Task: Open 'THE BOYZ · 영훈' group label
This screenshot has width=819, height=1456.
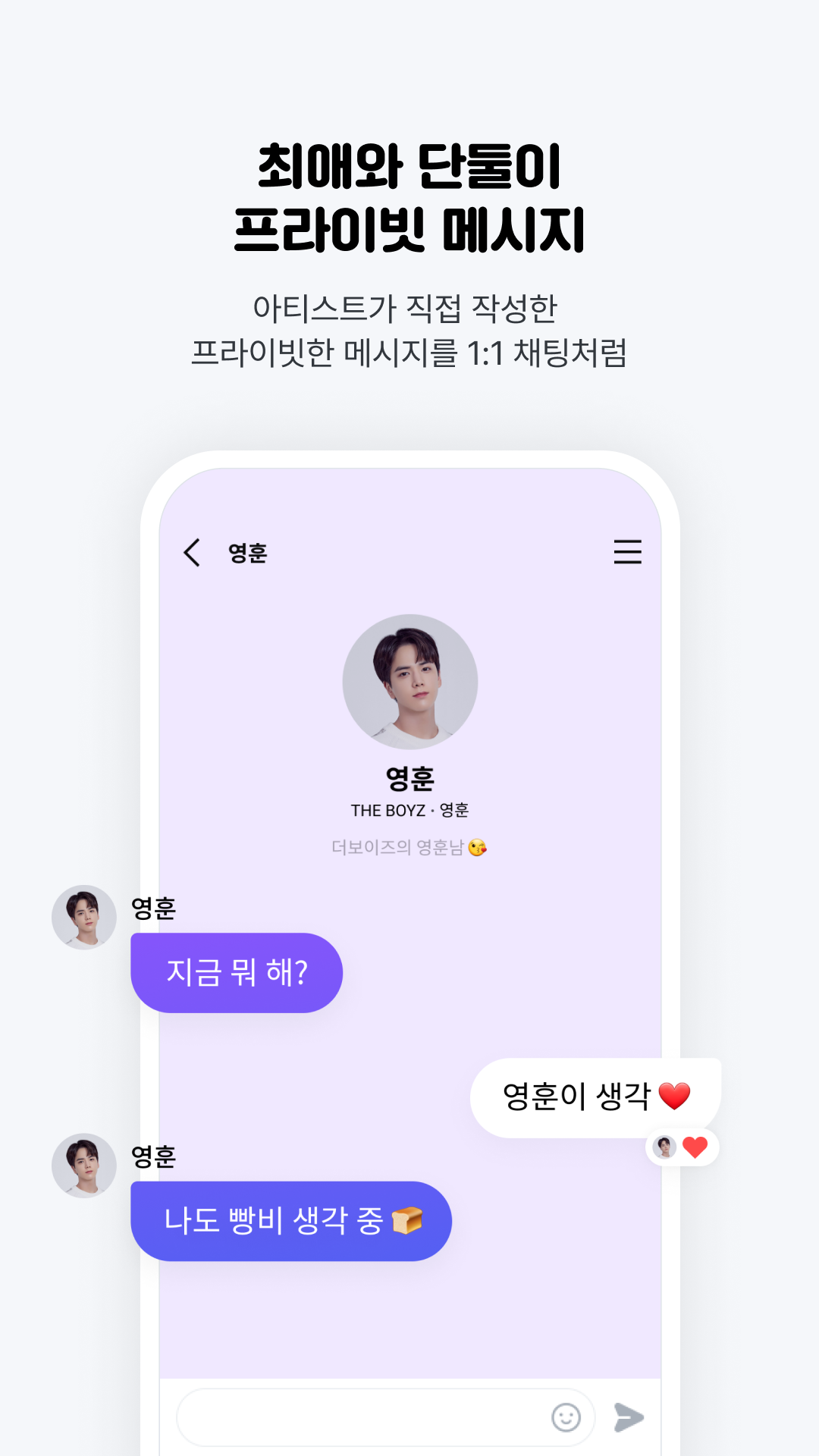Action: (x=409, y=810)
